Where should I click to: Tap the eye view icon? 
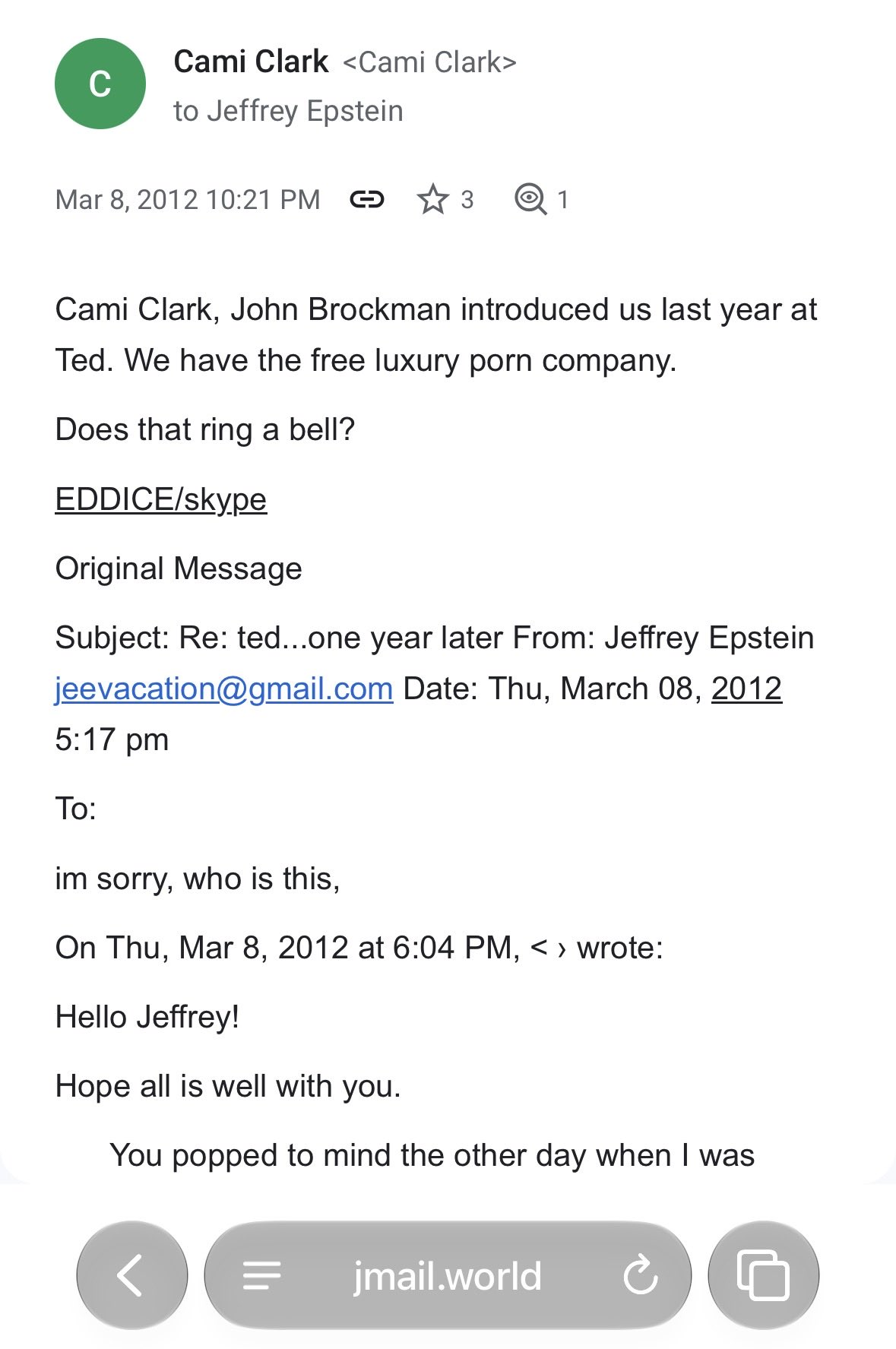(530, 199)
